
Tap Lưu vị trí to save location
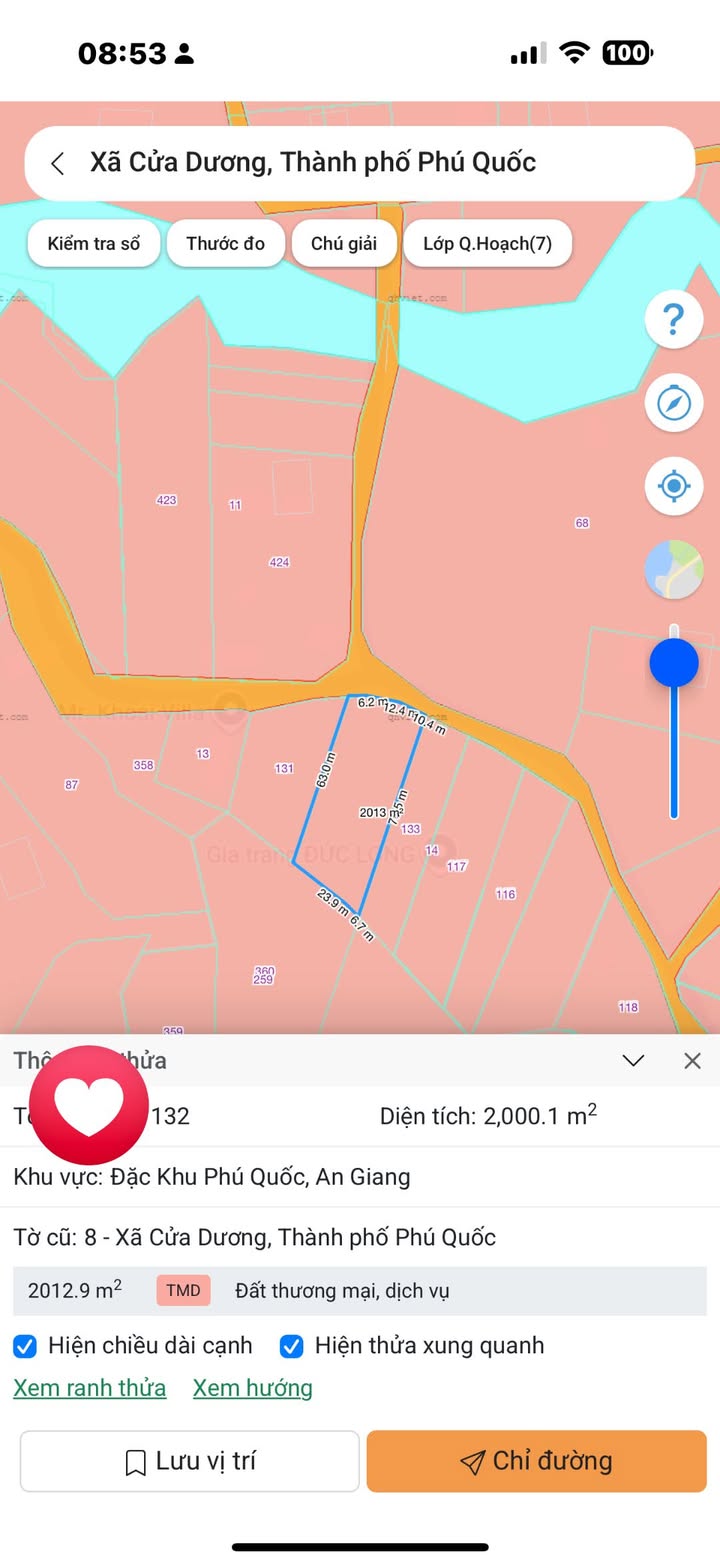point(190,1461)
